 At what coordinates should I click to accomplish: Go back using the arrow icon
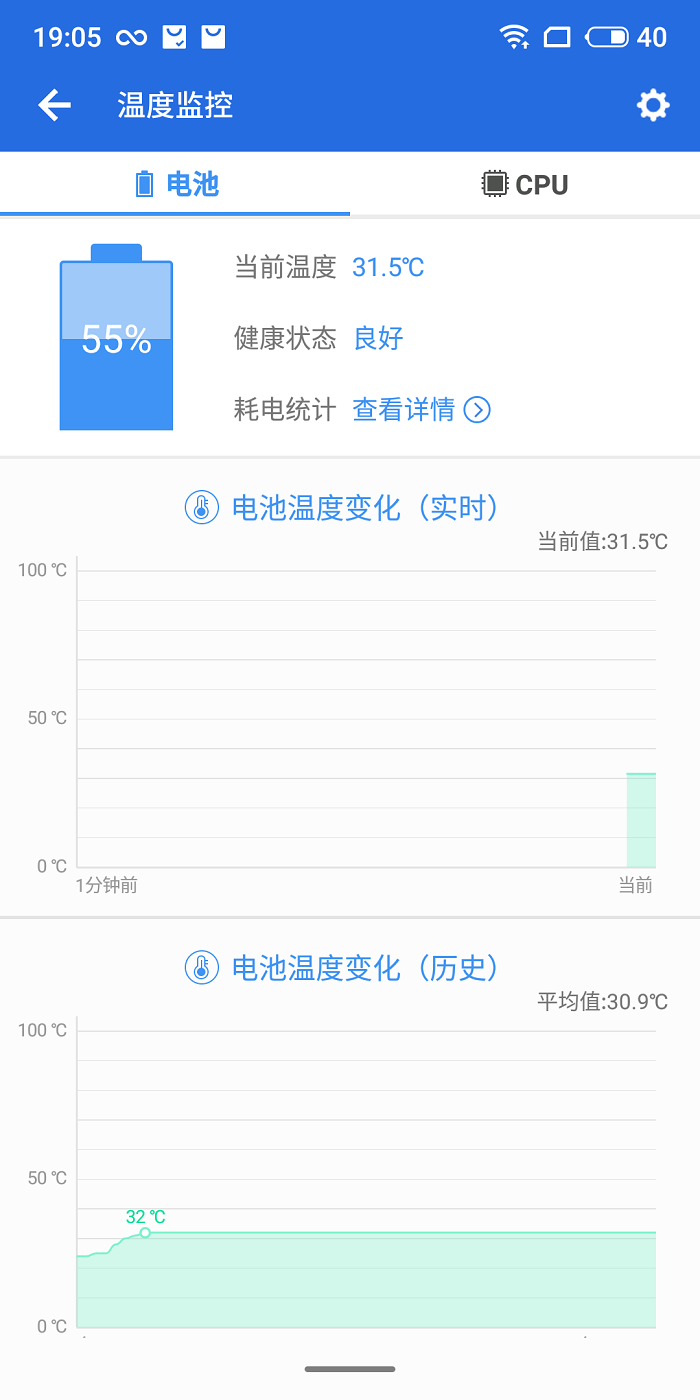coord(55,105)
